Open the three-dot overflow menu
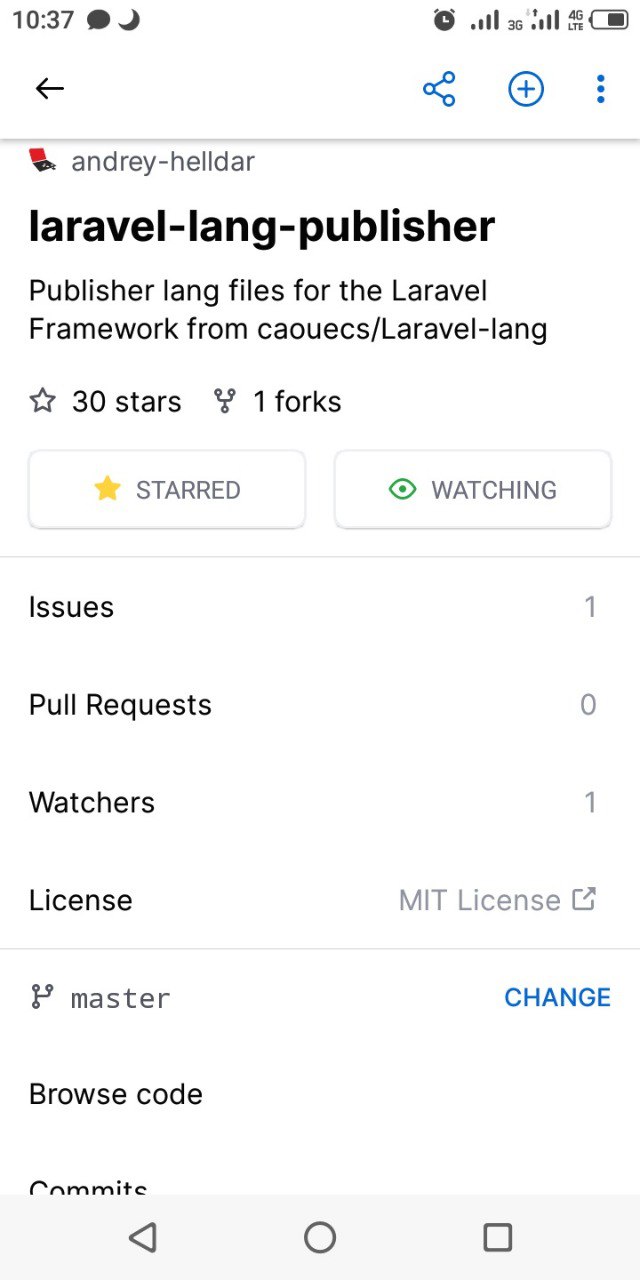The image size is (640, 1280). tap(600, 89)
